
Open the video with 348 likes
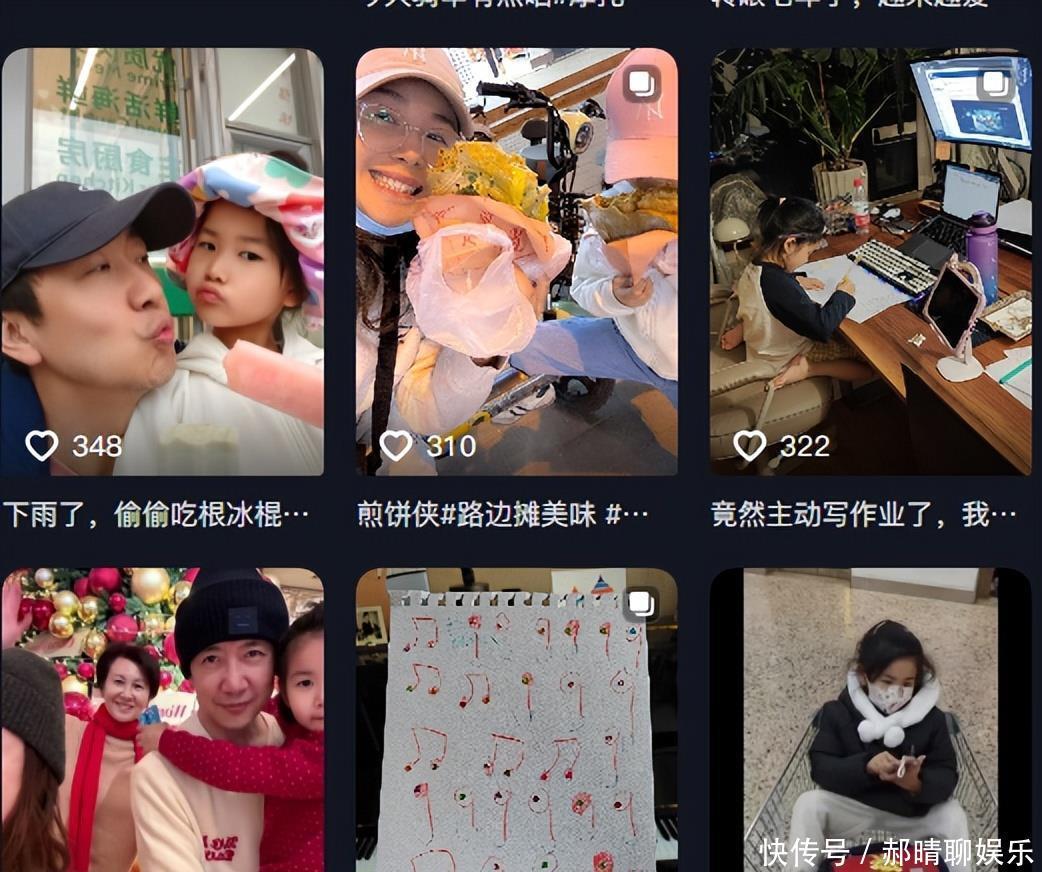pos(163,261)
